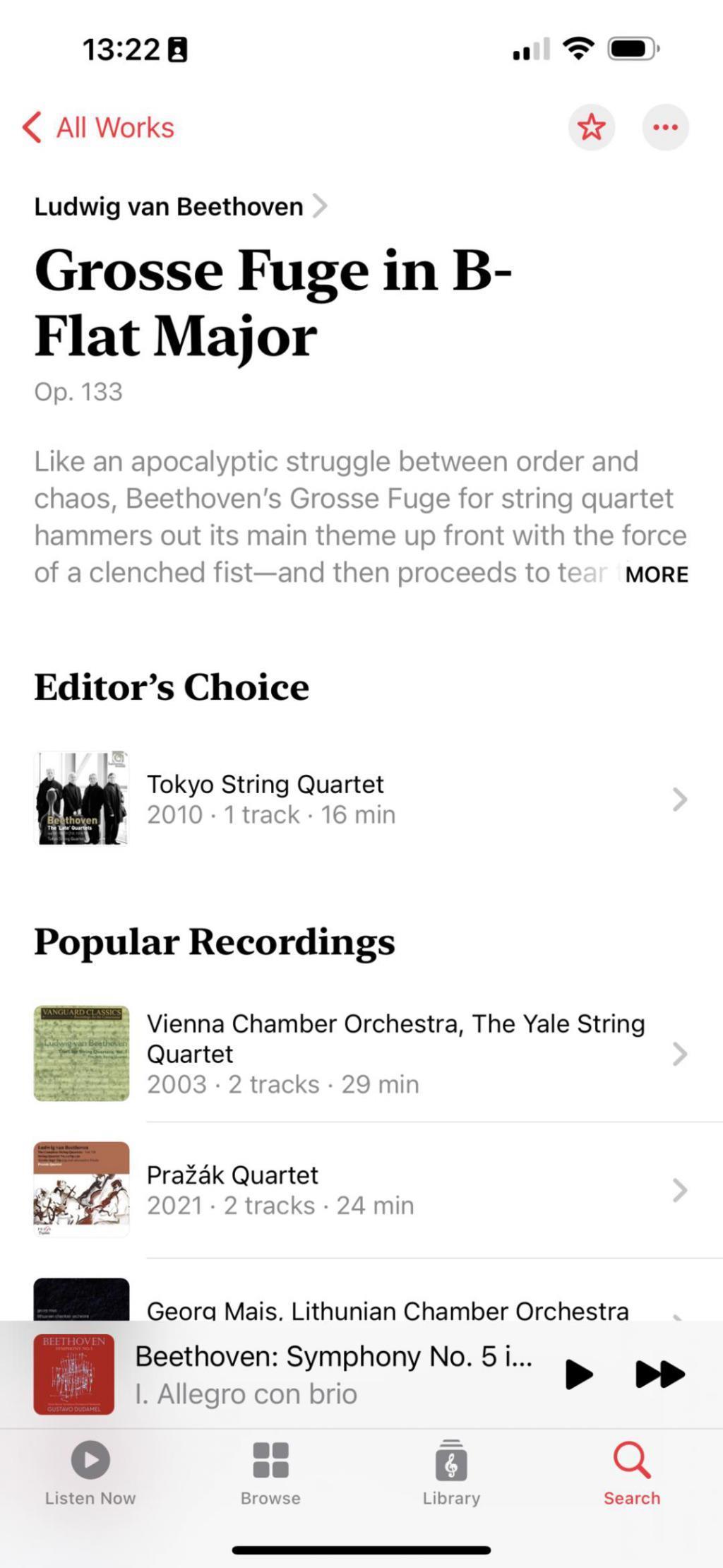This screenshot has width=723, height=1568.
Task: Open the more options ellipsis menu
Action: (x=664, y=126)
